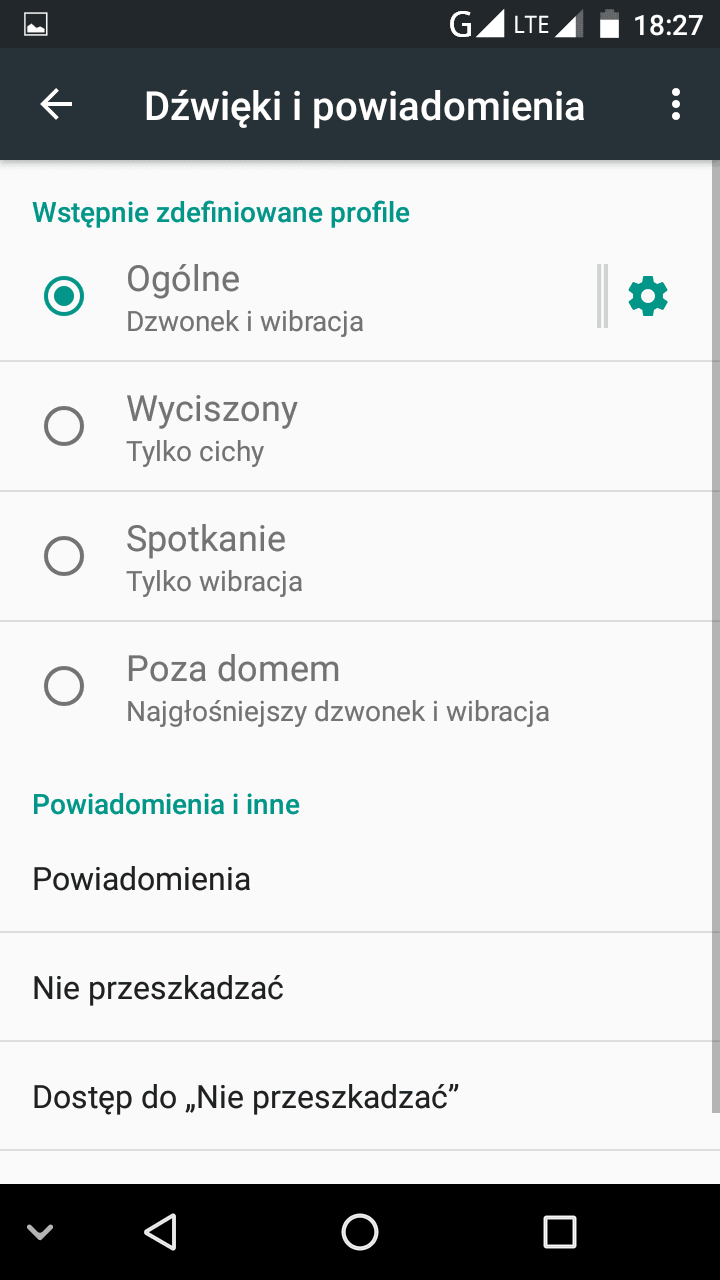Choose the Poza domem profile

pos(360,687)
